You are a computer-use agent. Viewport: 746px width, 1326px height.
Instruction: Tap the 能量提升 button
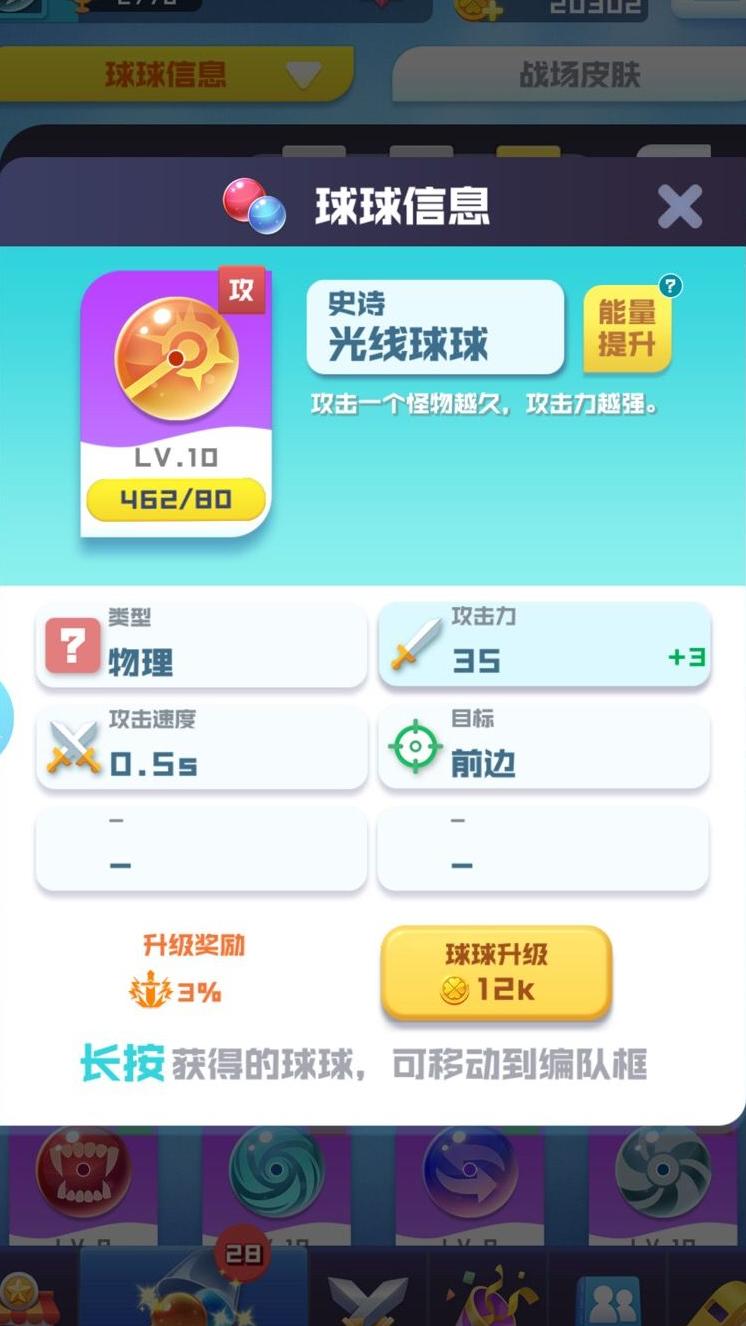click(626, 329)
